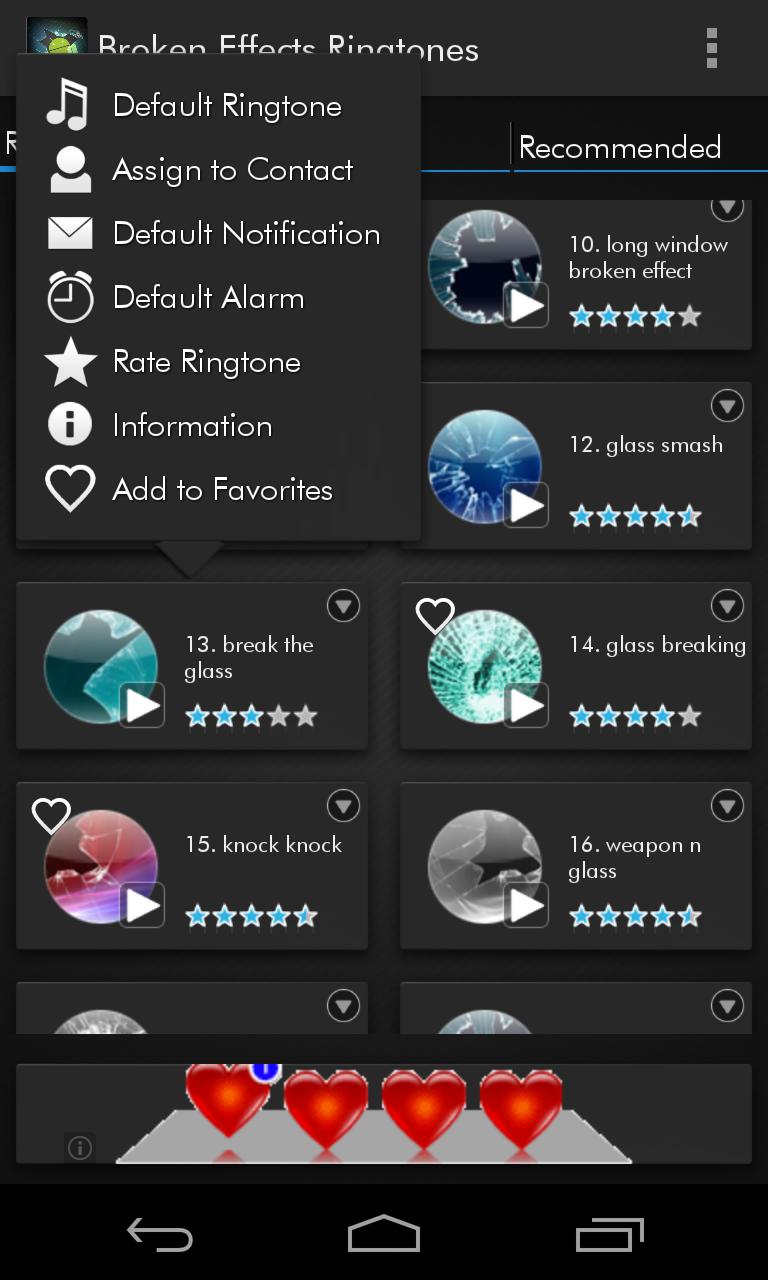Open the overflow menu in app bar
Image resolution: width=768 pixels, height=1280 pixels.
click(712, 48)
